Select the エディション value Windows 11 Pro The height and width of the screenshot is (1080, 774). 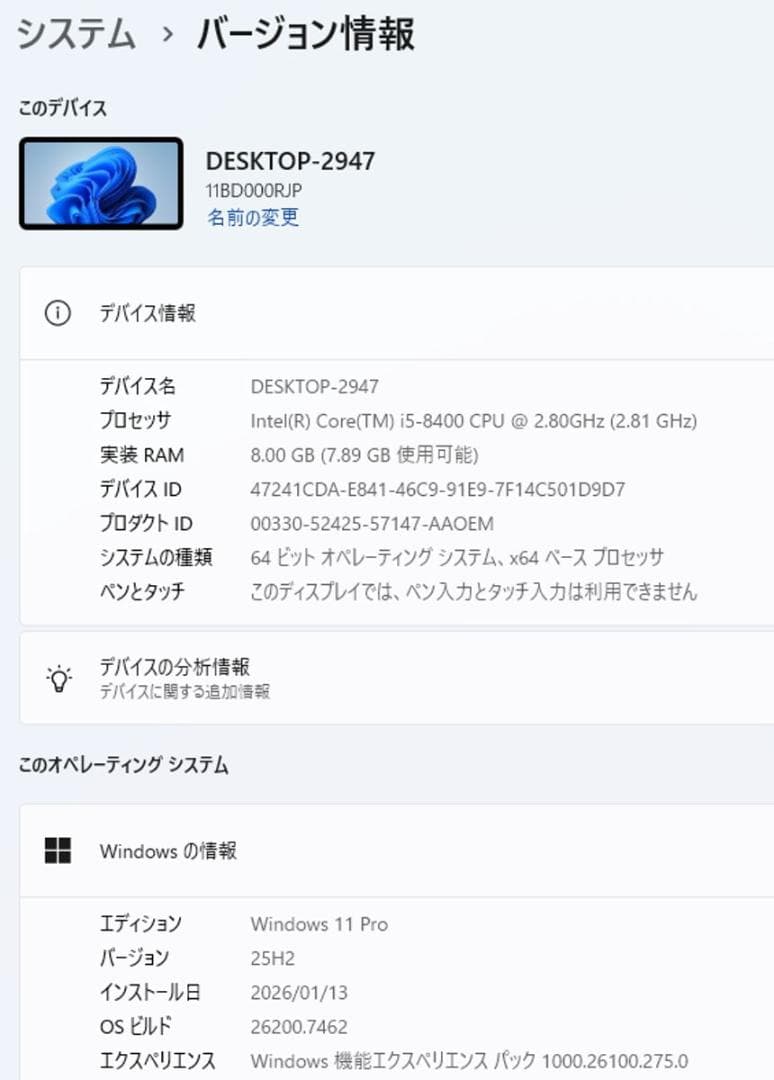320,924
